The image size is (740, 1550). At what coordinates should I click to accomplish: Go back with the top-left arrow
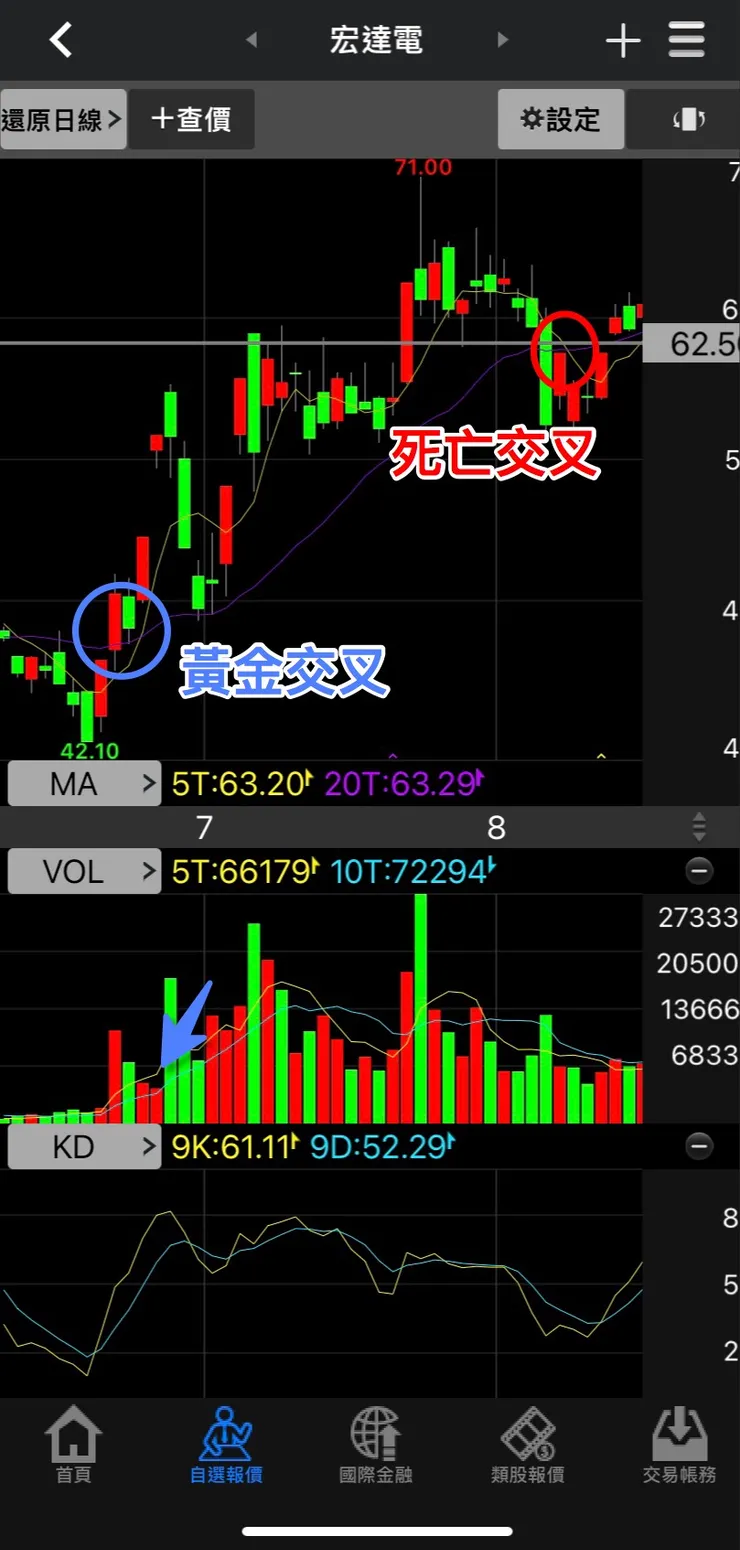(62, 40)
